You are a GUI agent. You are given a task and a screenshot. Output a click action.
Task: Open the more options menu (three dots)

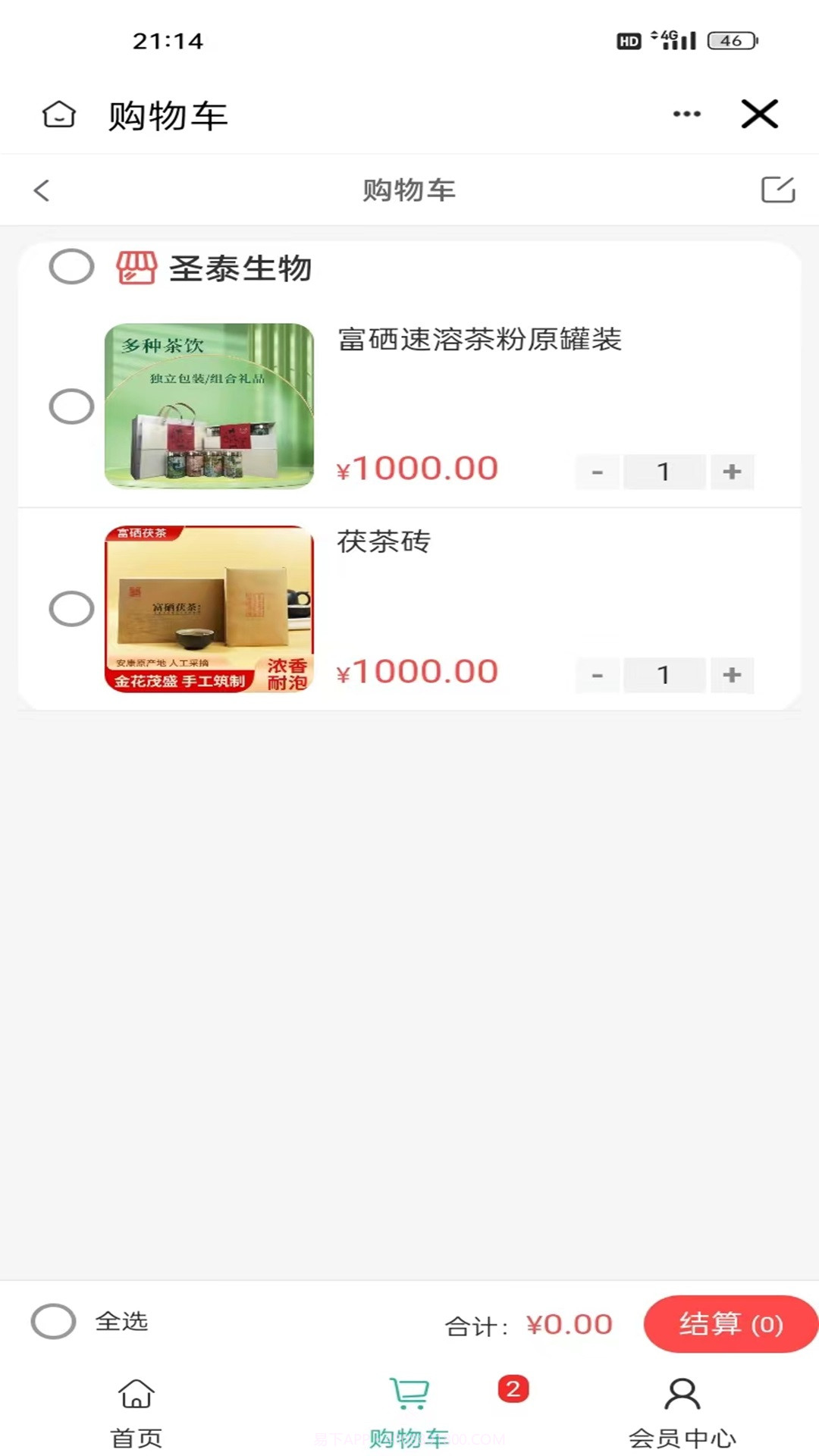(685, 114)
